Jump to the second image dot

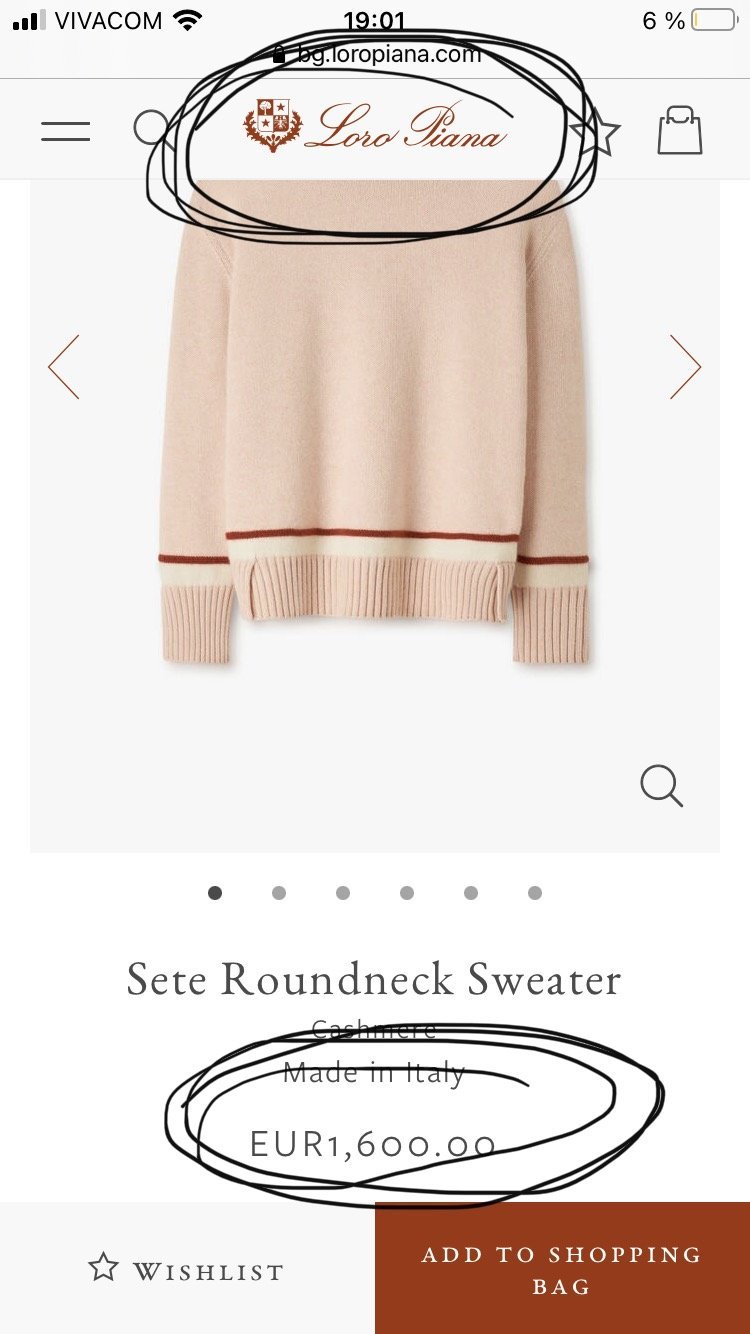279,893
